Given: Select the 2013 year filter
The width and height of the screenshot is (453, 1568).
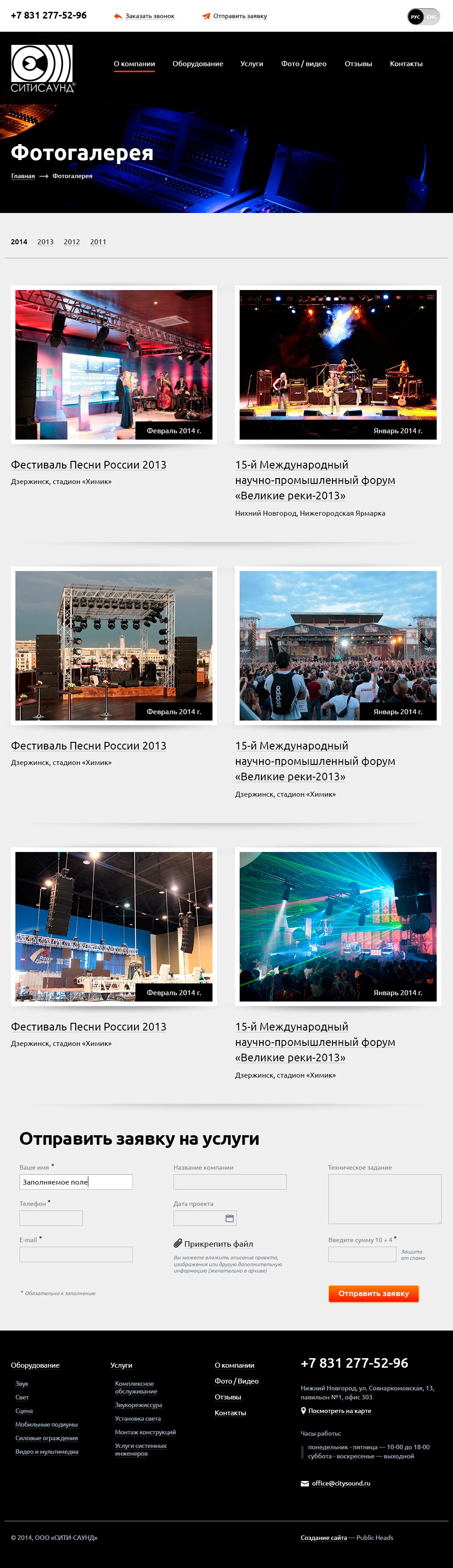Looking at the screenshot, I should [45, 242].
